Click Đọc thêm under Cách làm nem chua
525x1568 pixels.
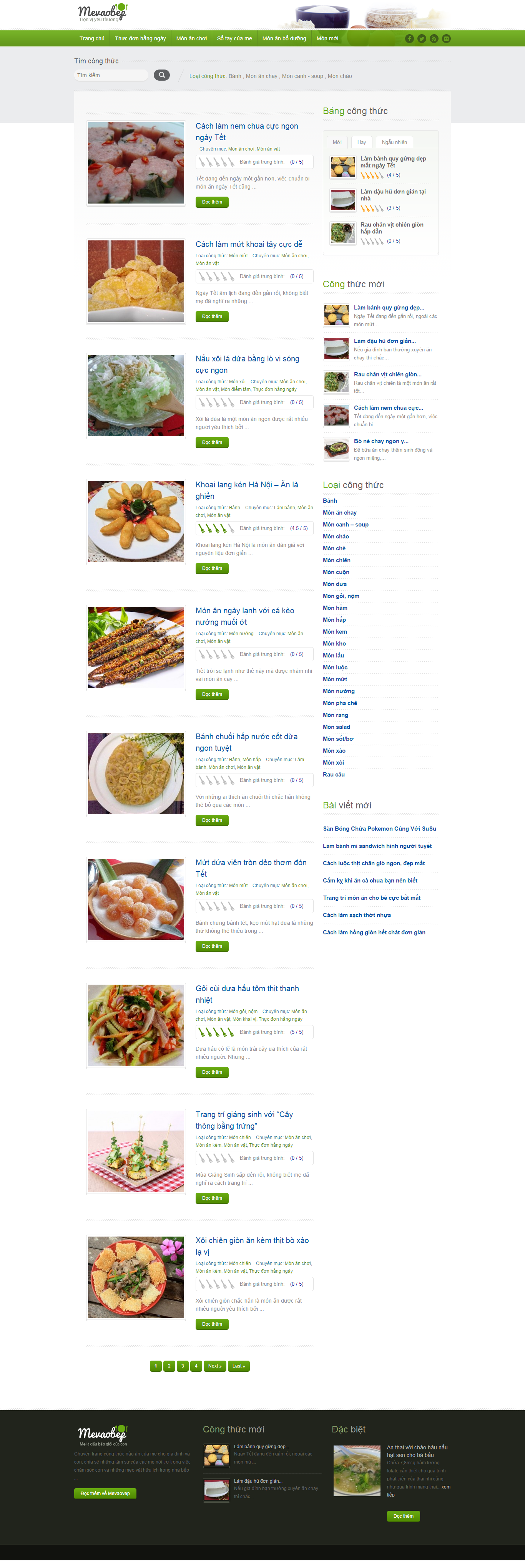[211, 202]
